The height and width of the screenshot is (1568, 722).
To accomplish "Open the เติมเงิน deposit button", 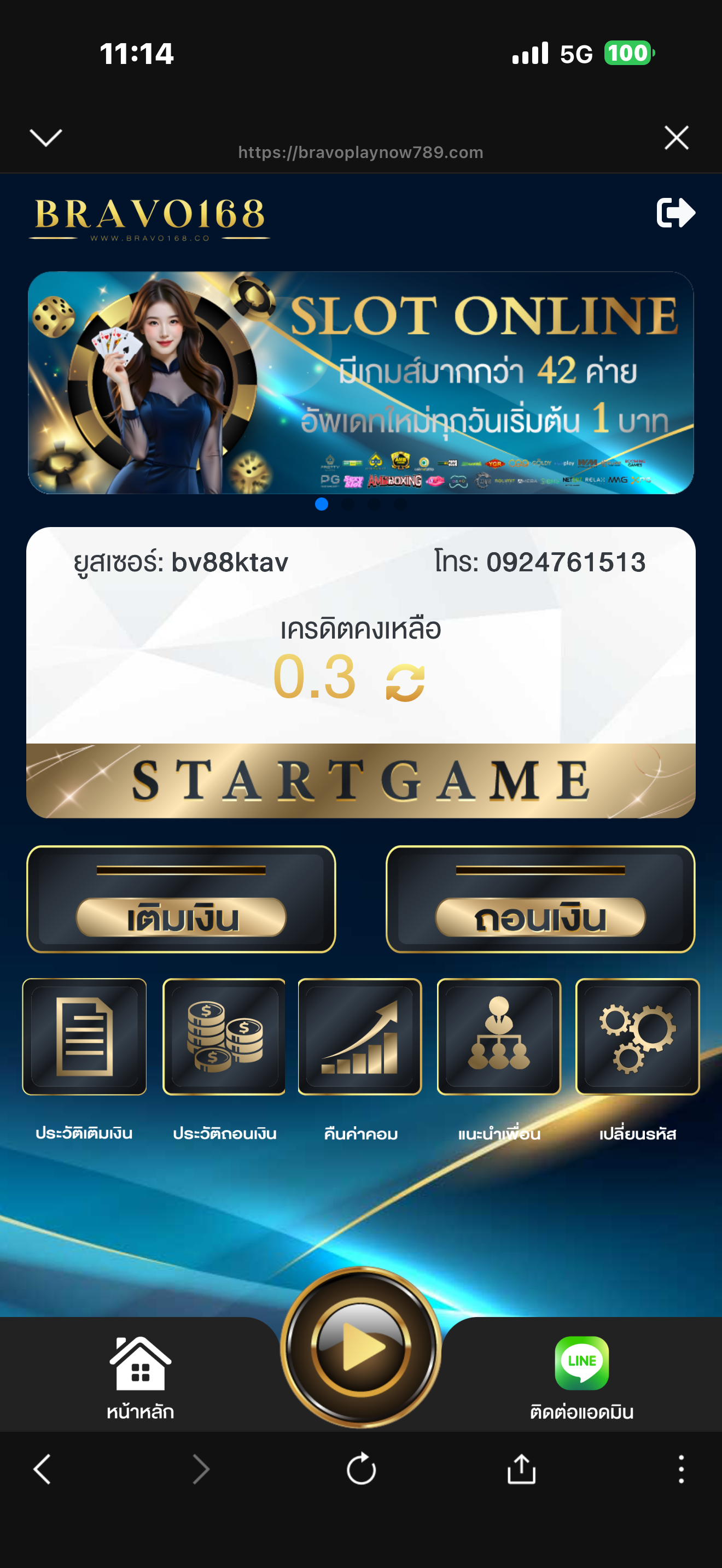I will 181,900.
